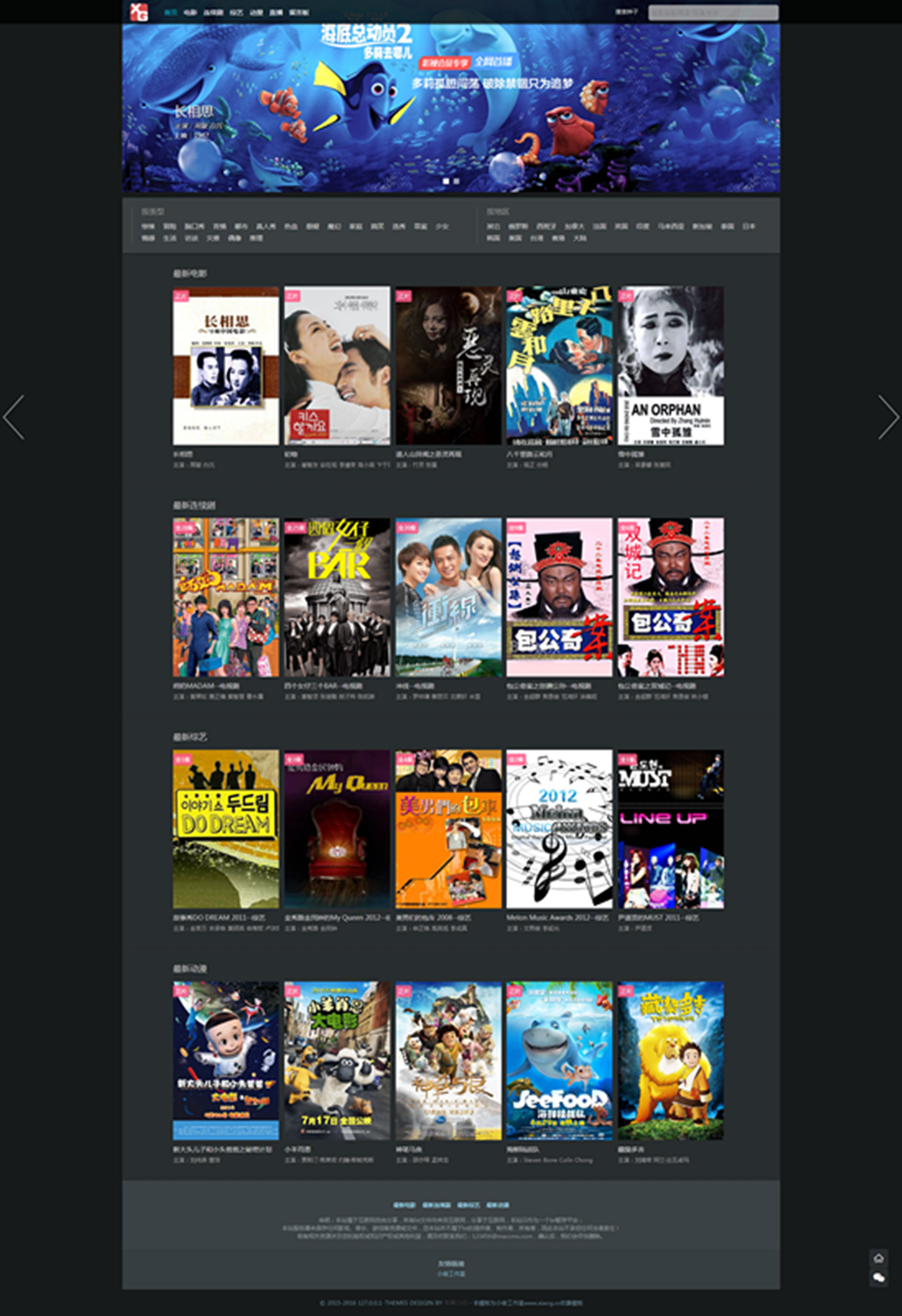The height and width of the screenshot is (1316, 902).
Task: Open the DO DREAM variety show poster
Action: 225,828
